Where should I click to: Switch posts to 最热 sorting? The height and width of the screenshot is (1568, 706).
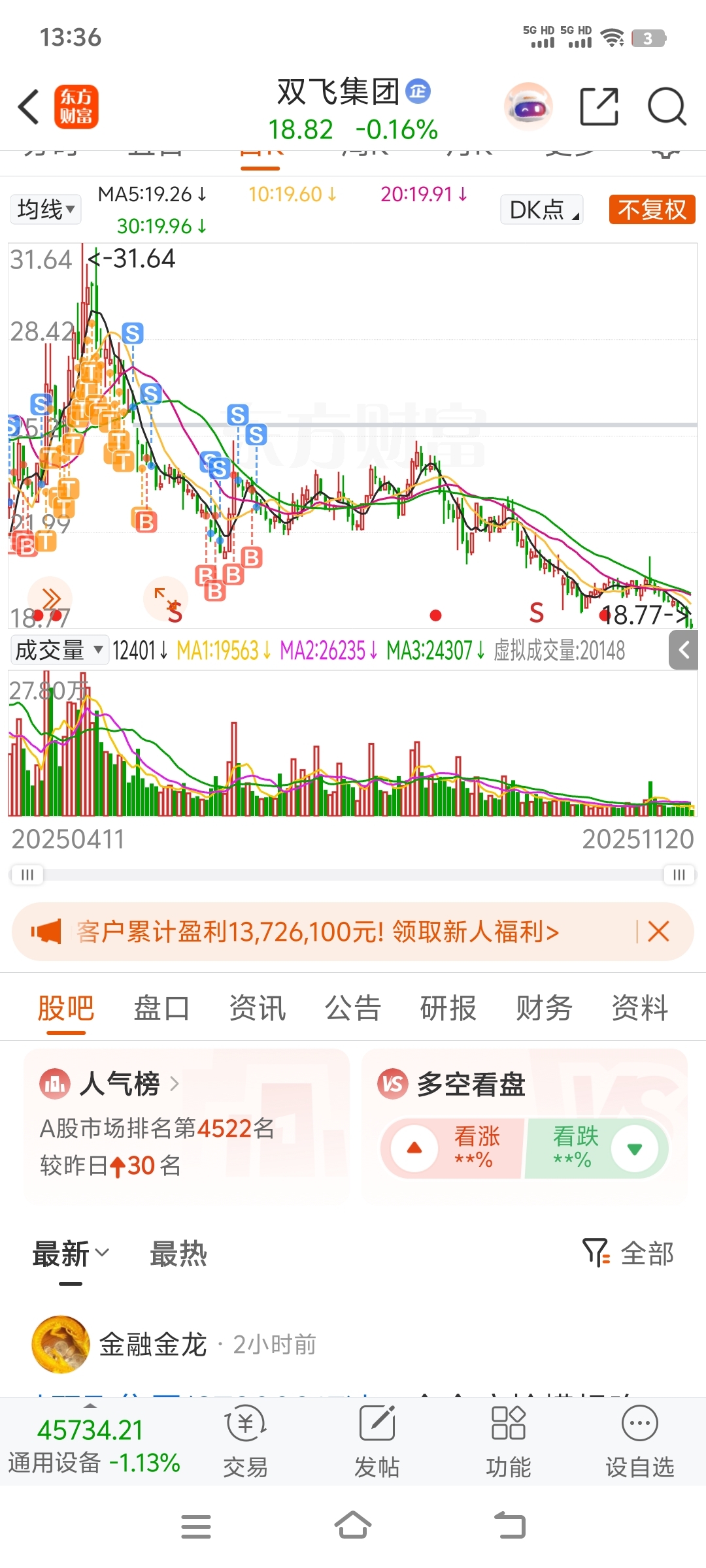pos(178,1254)
